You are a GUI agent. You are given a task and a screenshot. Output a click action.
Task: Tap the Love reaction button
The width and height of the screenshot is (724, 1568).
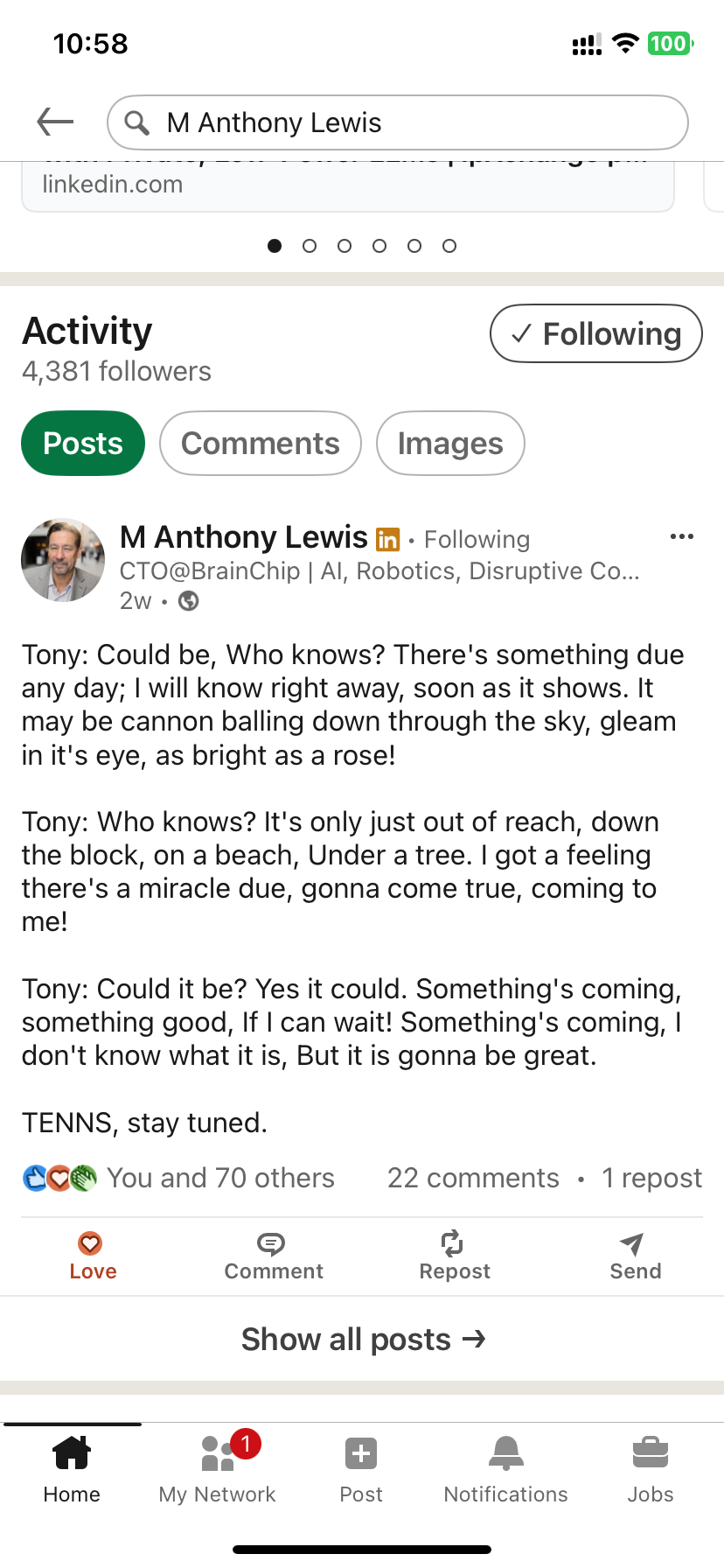(x=93, y=1256)
